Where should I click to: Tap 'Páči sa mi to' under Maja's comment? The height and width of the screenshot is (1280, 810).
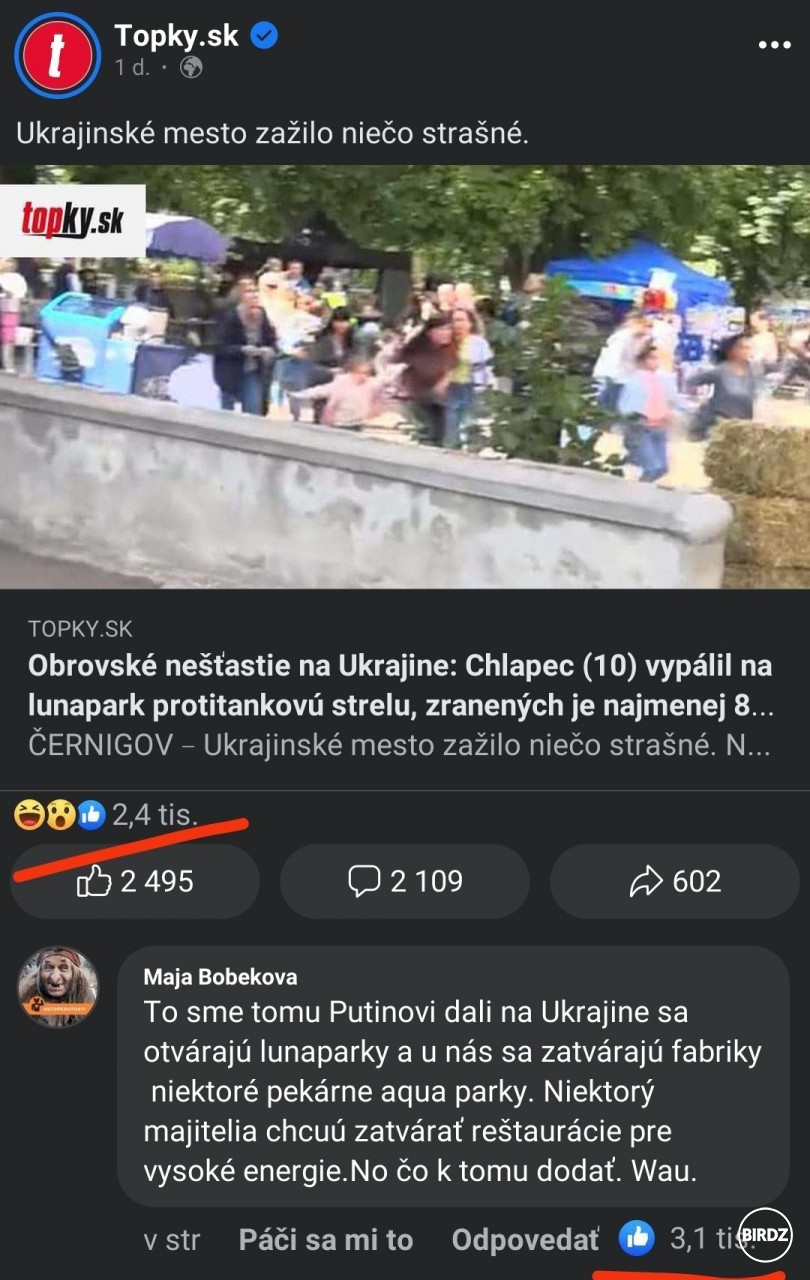[325, 1241]
